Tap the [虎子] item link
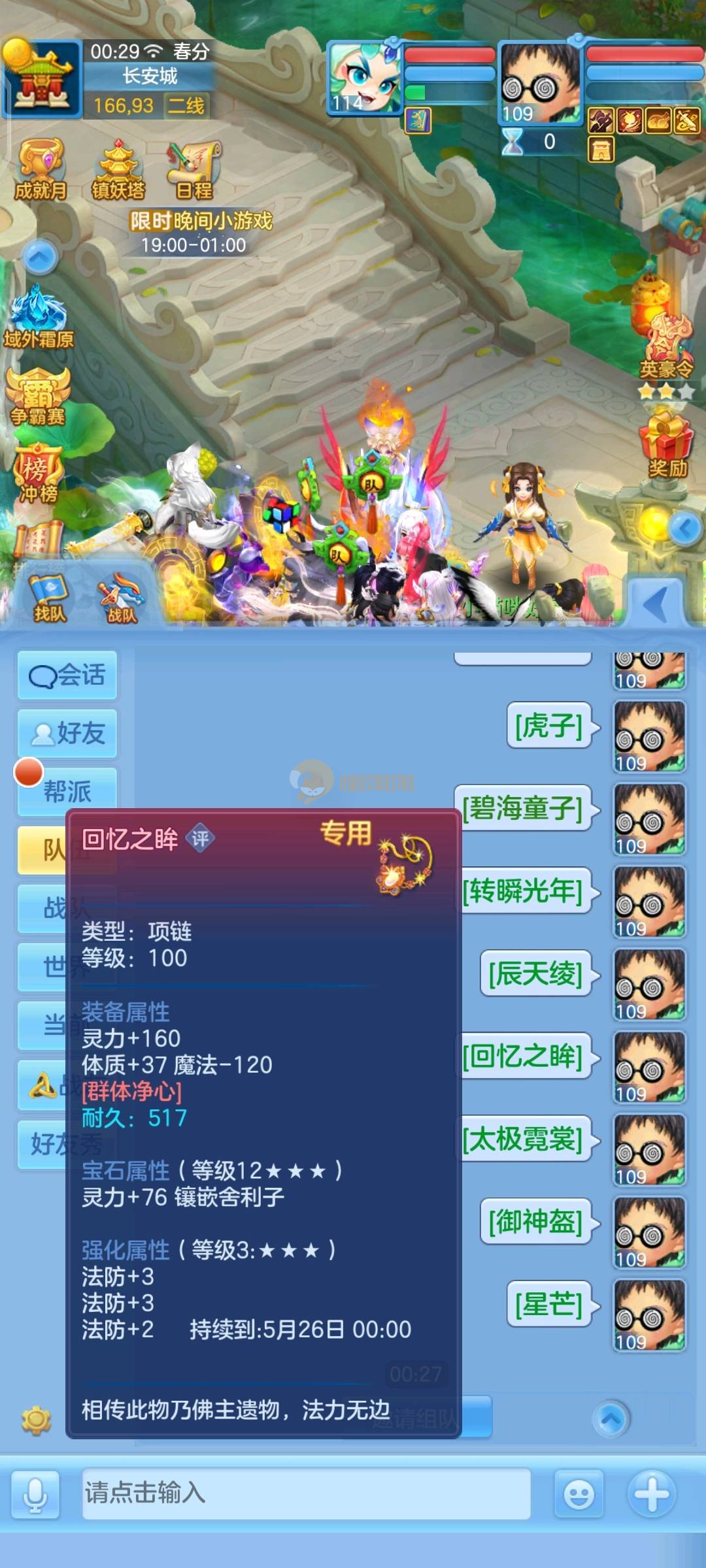706x1568 pixels. 549,726
